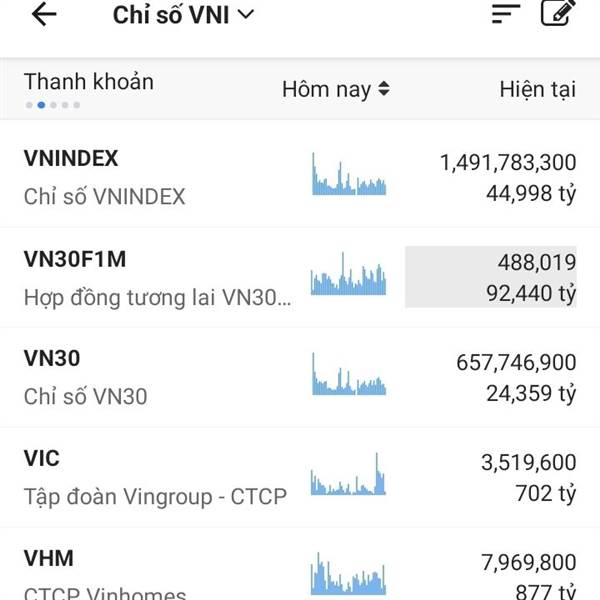Go back using the arrow icon
Viewport: 600px width, 600px height.
tap(45, 15)
